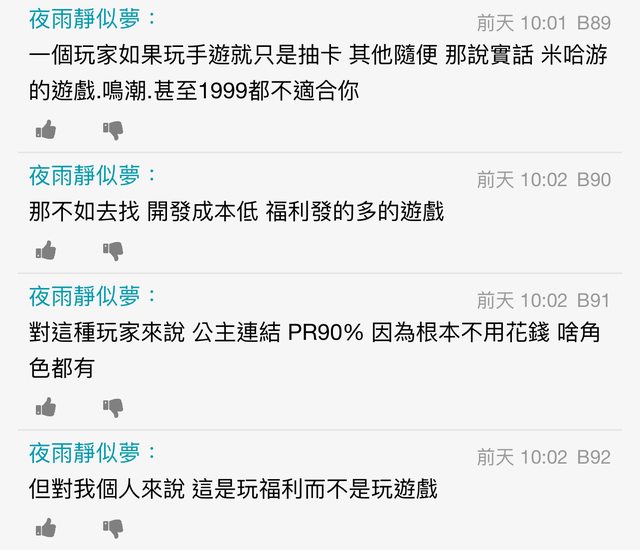Visit 夜雨靜似夢 user page on B91 comment

[x=86, y=297]
